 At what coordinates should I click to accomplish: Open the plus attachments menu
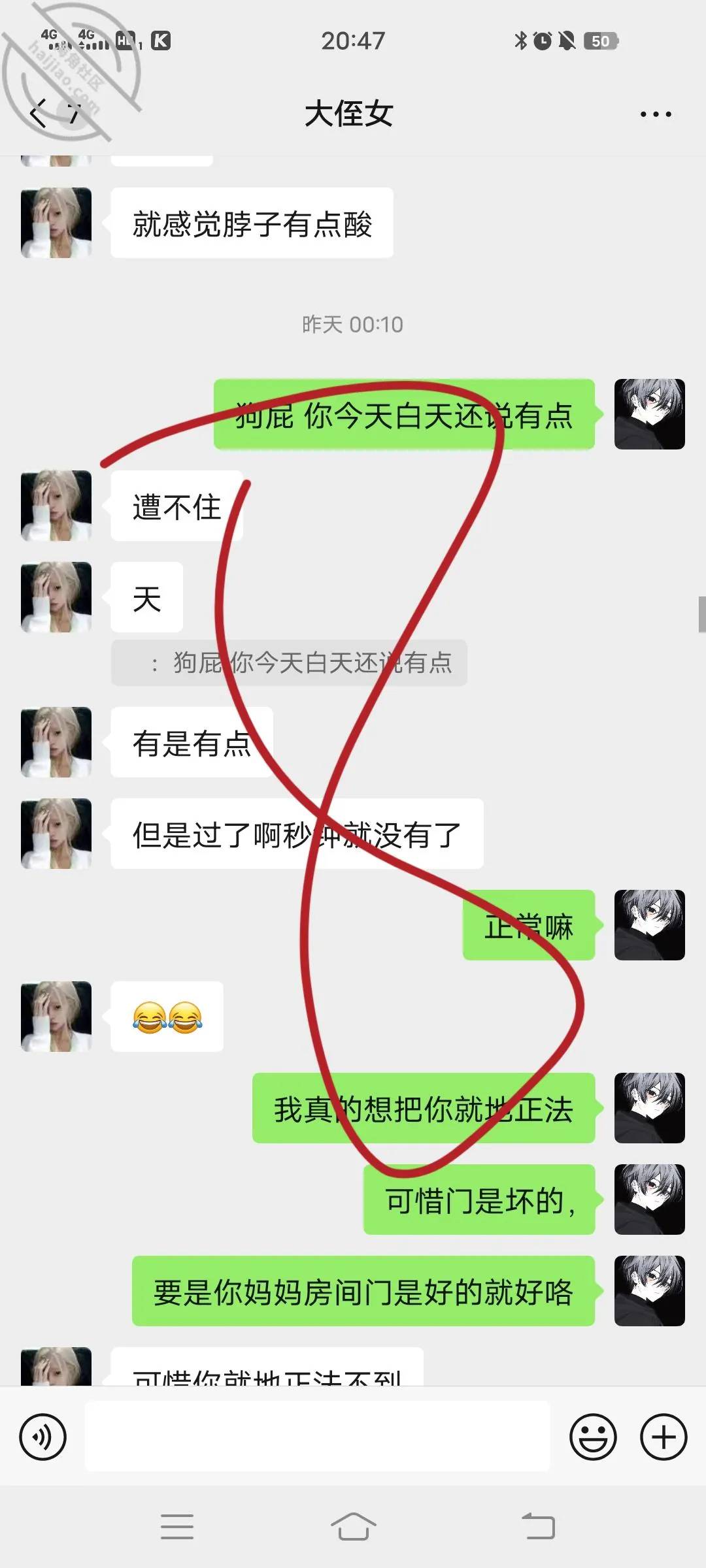coord(664,1437)
